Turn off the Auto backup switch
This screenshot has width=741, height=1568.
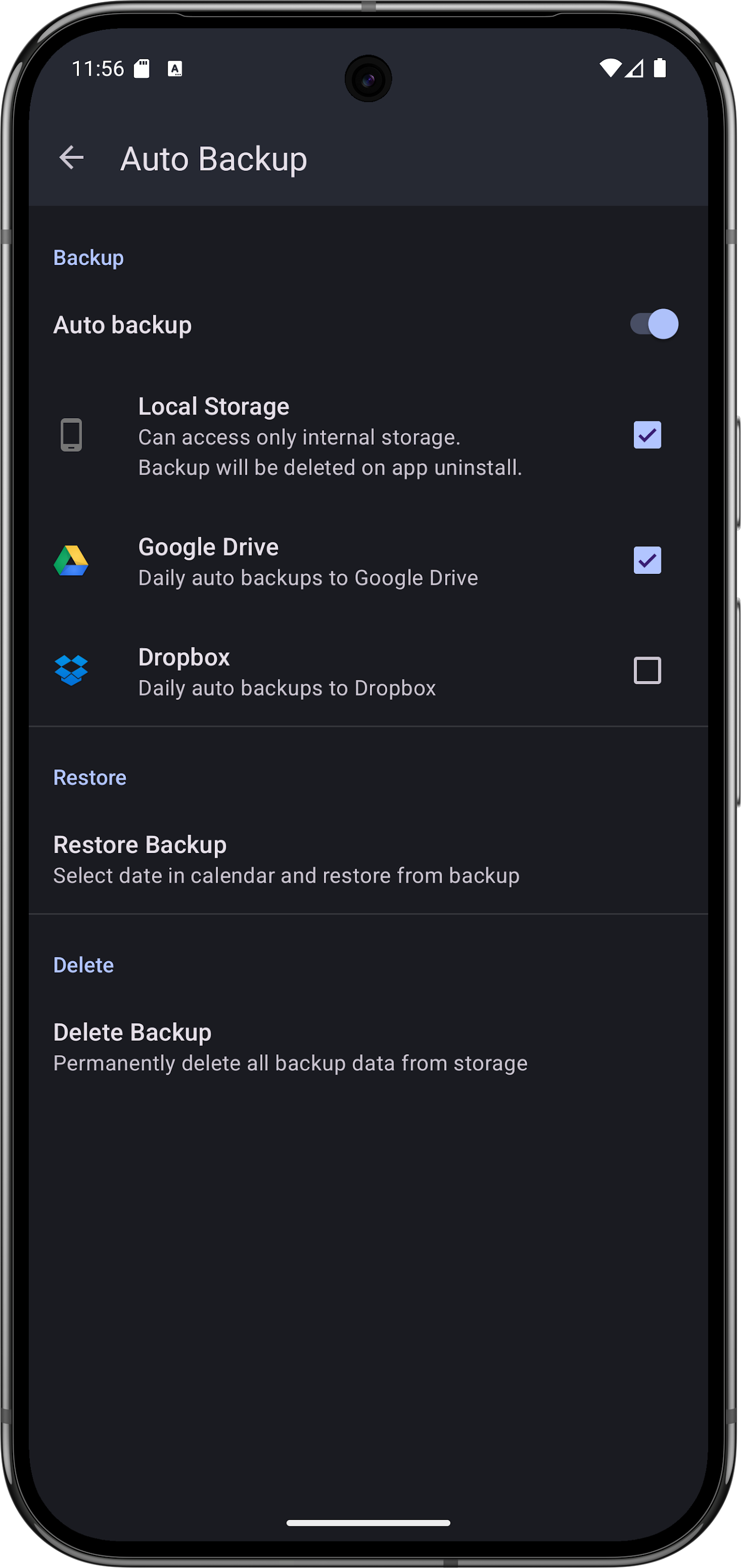(653, 325)
